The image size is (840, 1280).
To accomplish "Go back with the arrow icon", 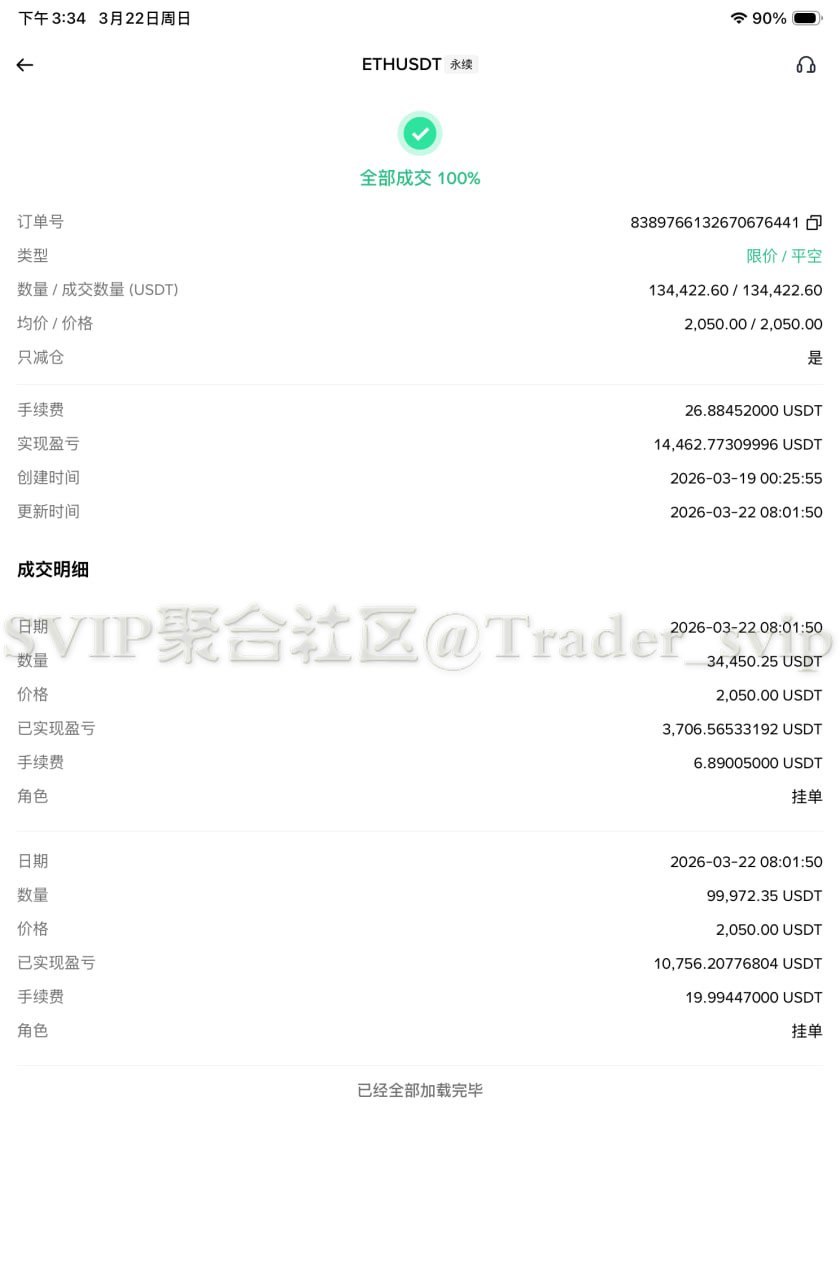I will click(25, 65).
